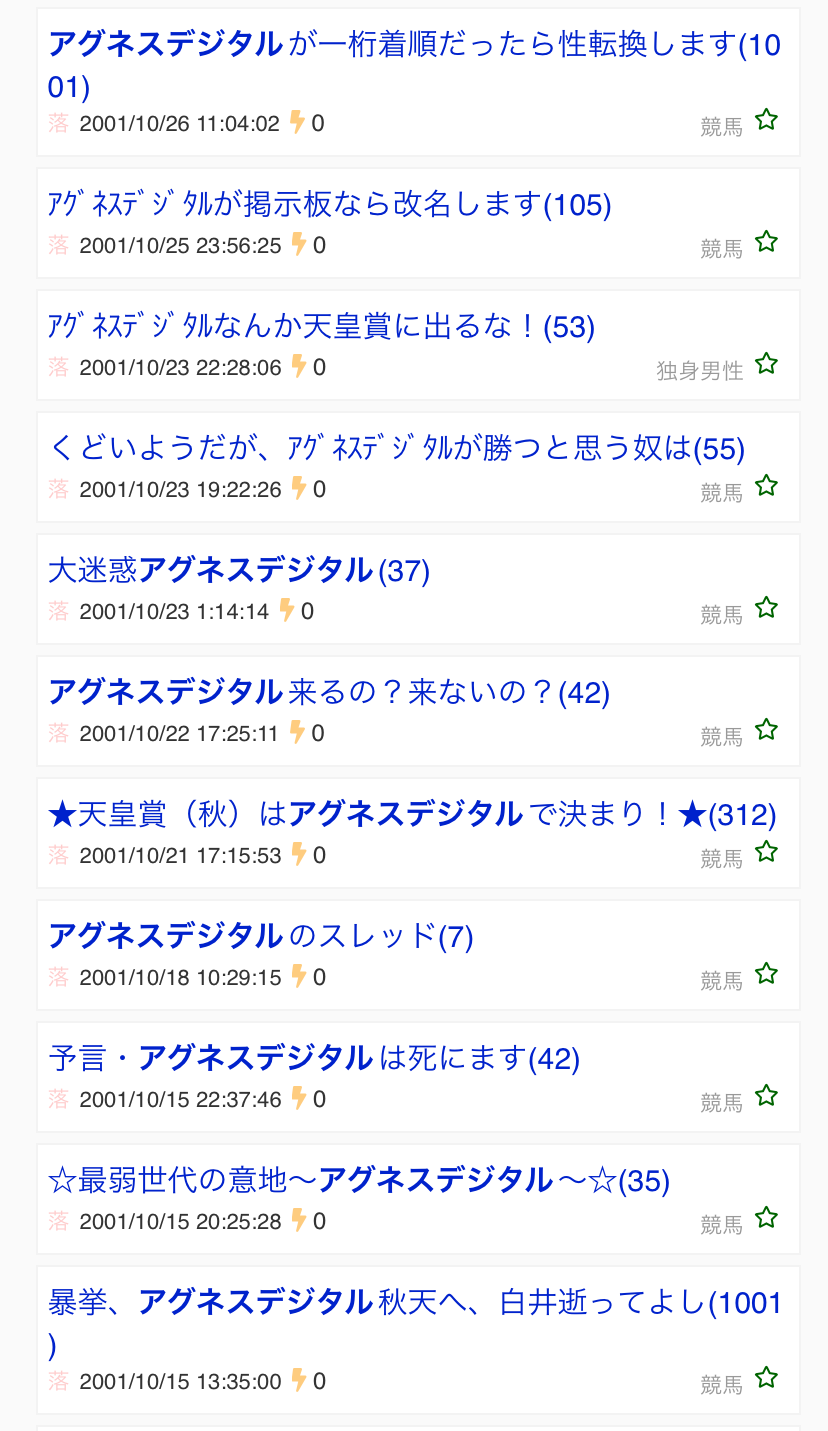
Task: Open the thread ｱｸﾞﾈｽﾃﾞｼﾞﾀﾙなんか天皇賞に出るな！
Action: coord(321,327)
